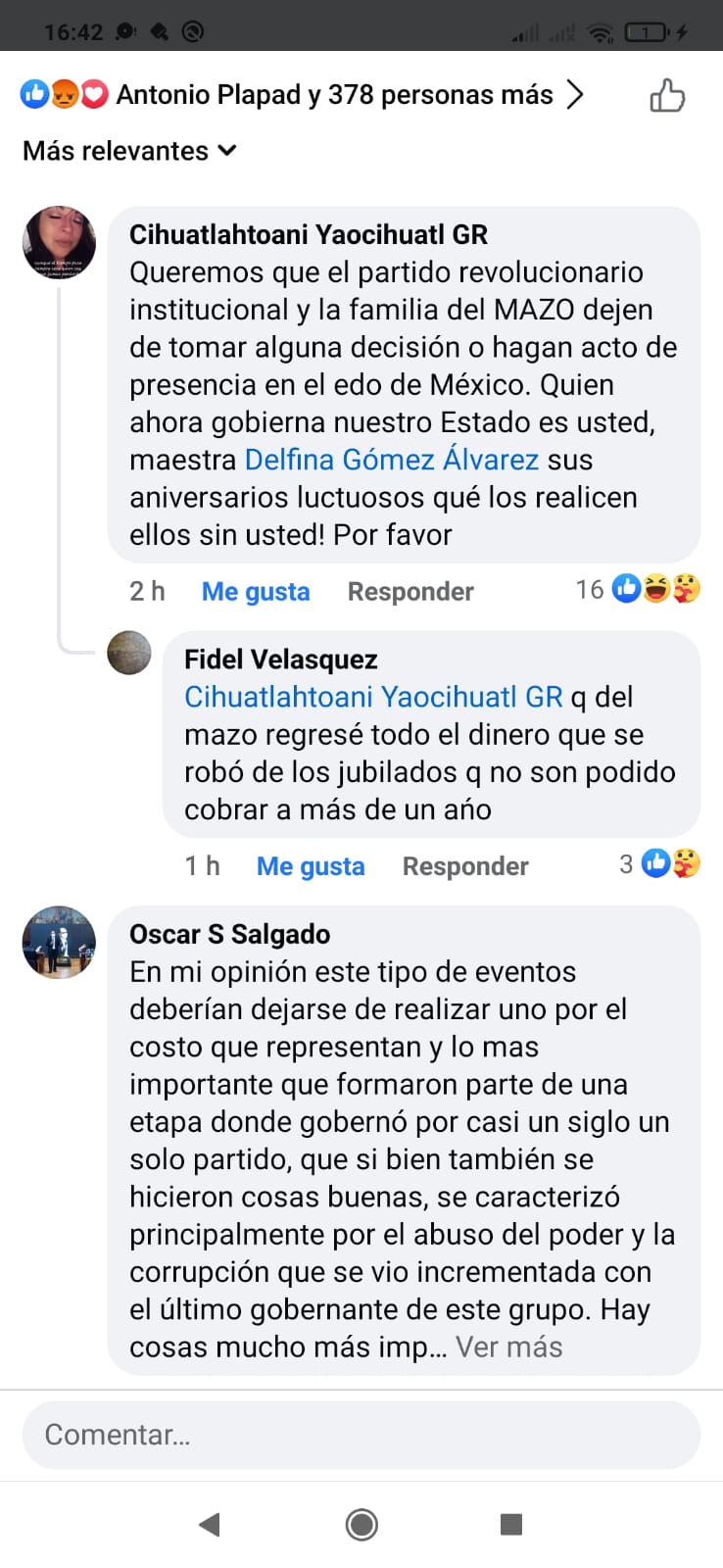Go to the home screen
Screen dimensions: 723x1568
click(361, 1524)
